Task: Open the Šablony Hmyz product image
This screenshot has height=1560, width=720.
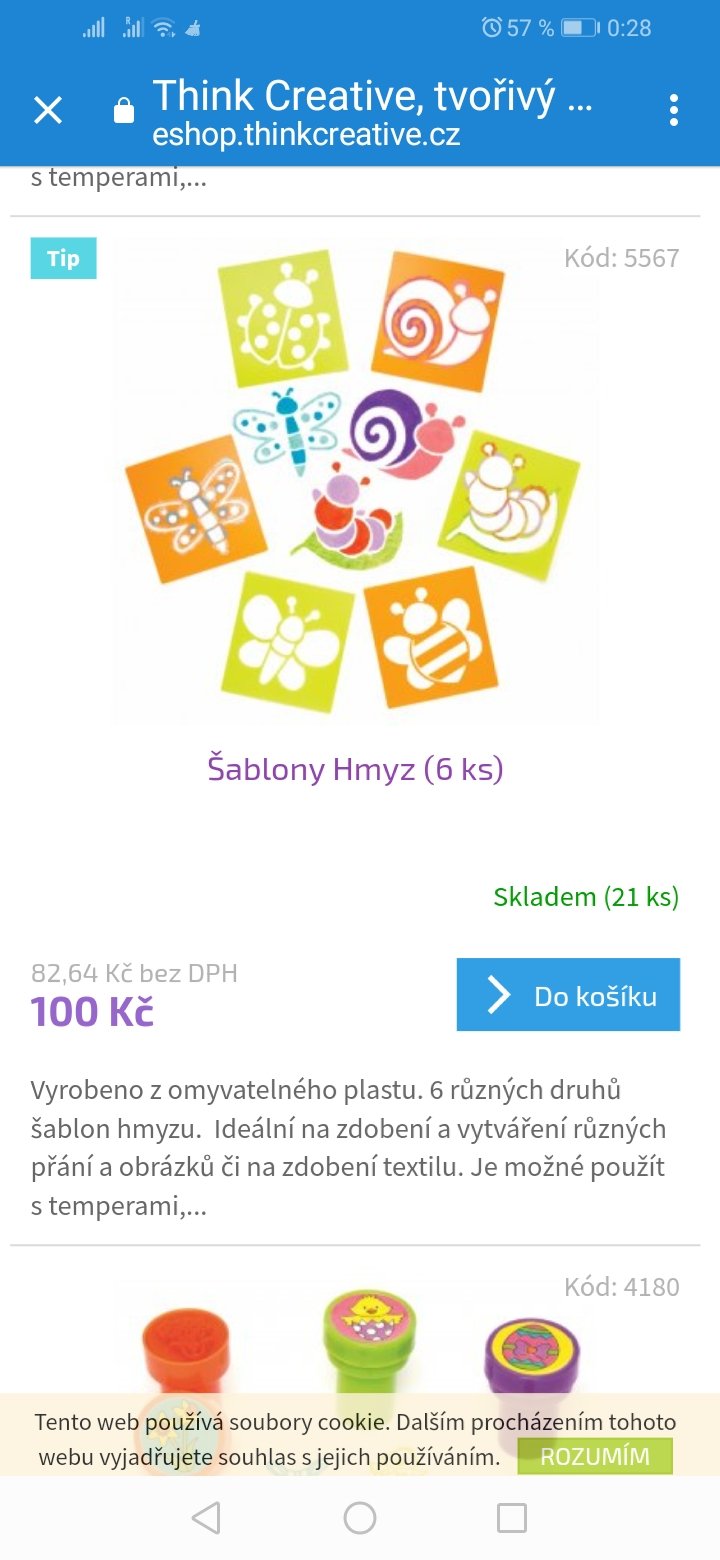Action: tap(355, 480)
